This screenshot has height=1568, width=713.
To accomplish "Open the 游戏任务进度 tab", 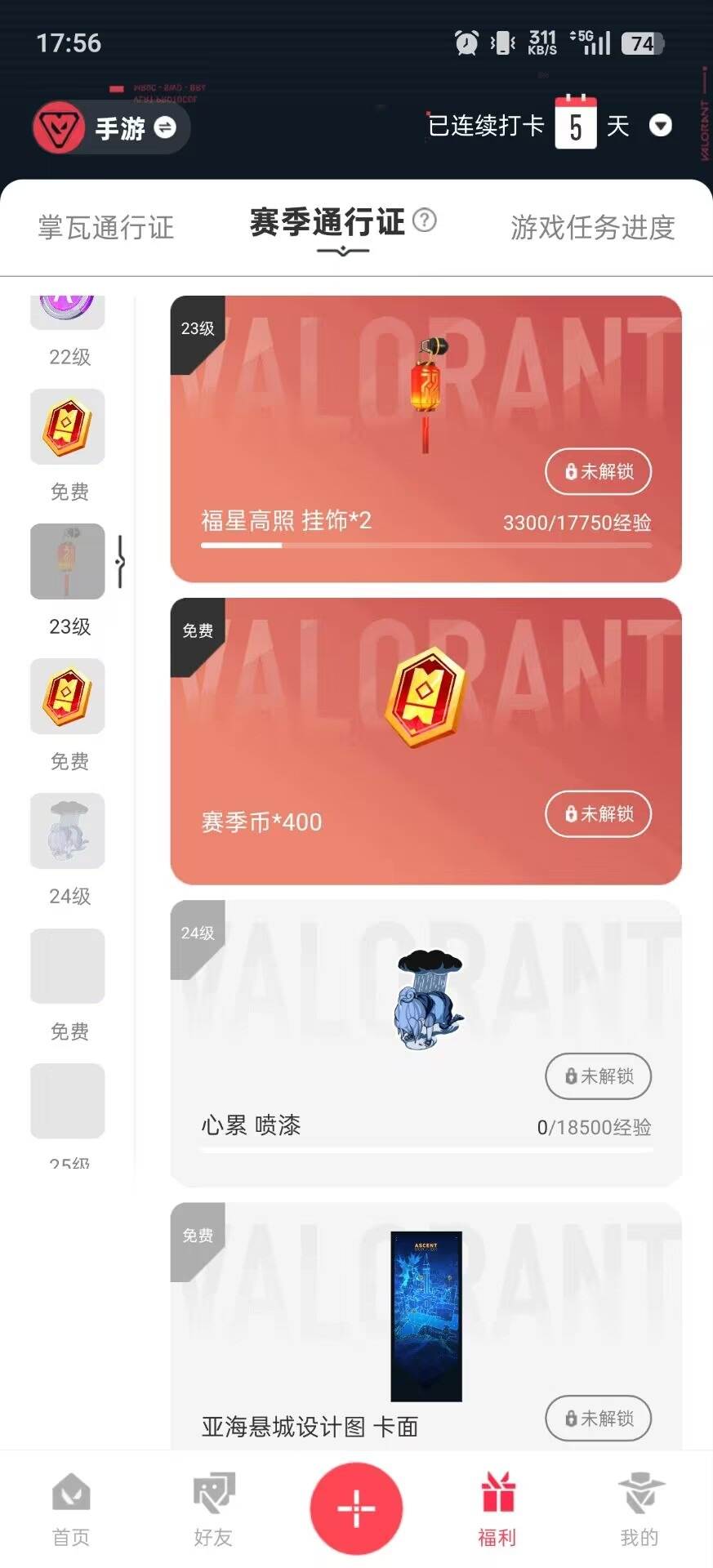I will (592, 229).
